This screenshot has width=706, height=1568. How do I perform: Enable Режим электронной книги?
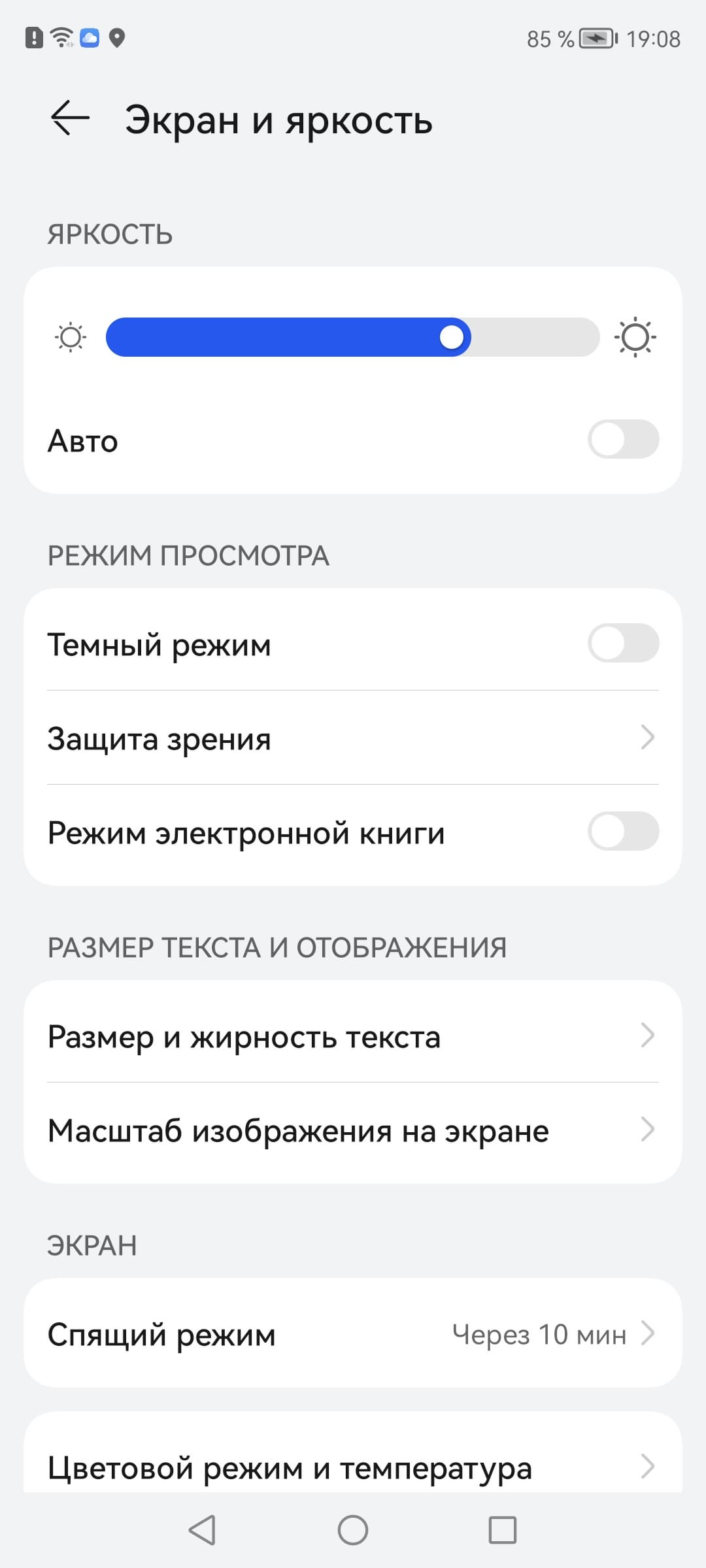(x=623, y=831)
